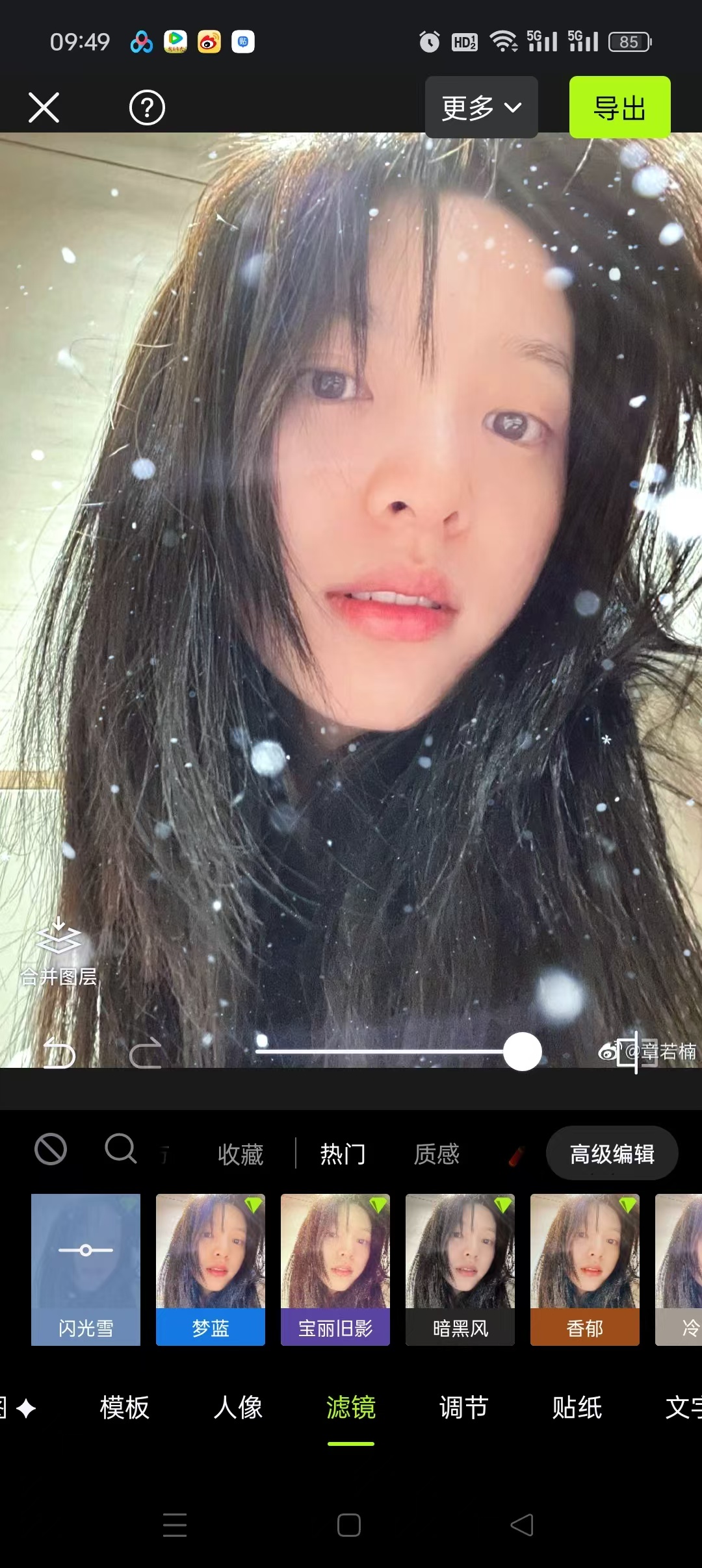This screenshot has width=702, height=1568.
Task: Open the 贴纸 stickers tool
Action: [x=577, y=1408]
